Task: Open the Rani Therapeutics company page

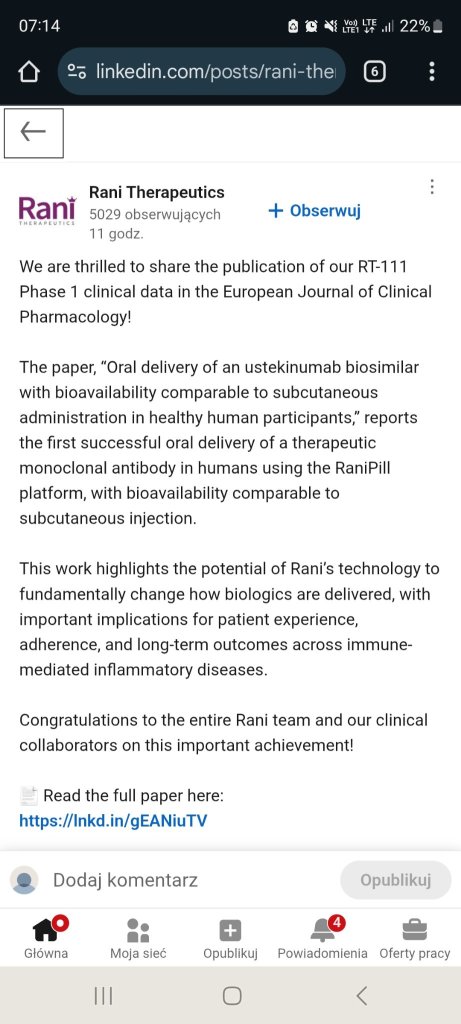Action: pyautogui.click(x=157, y=192)
